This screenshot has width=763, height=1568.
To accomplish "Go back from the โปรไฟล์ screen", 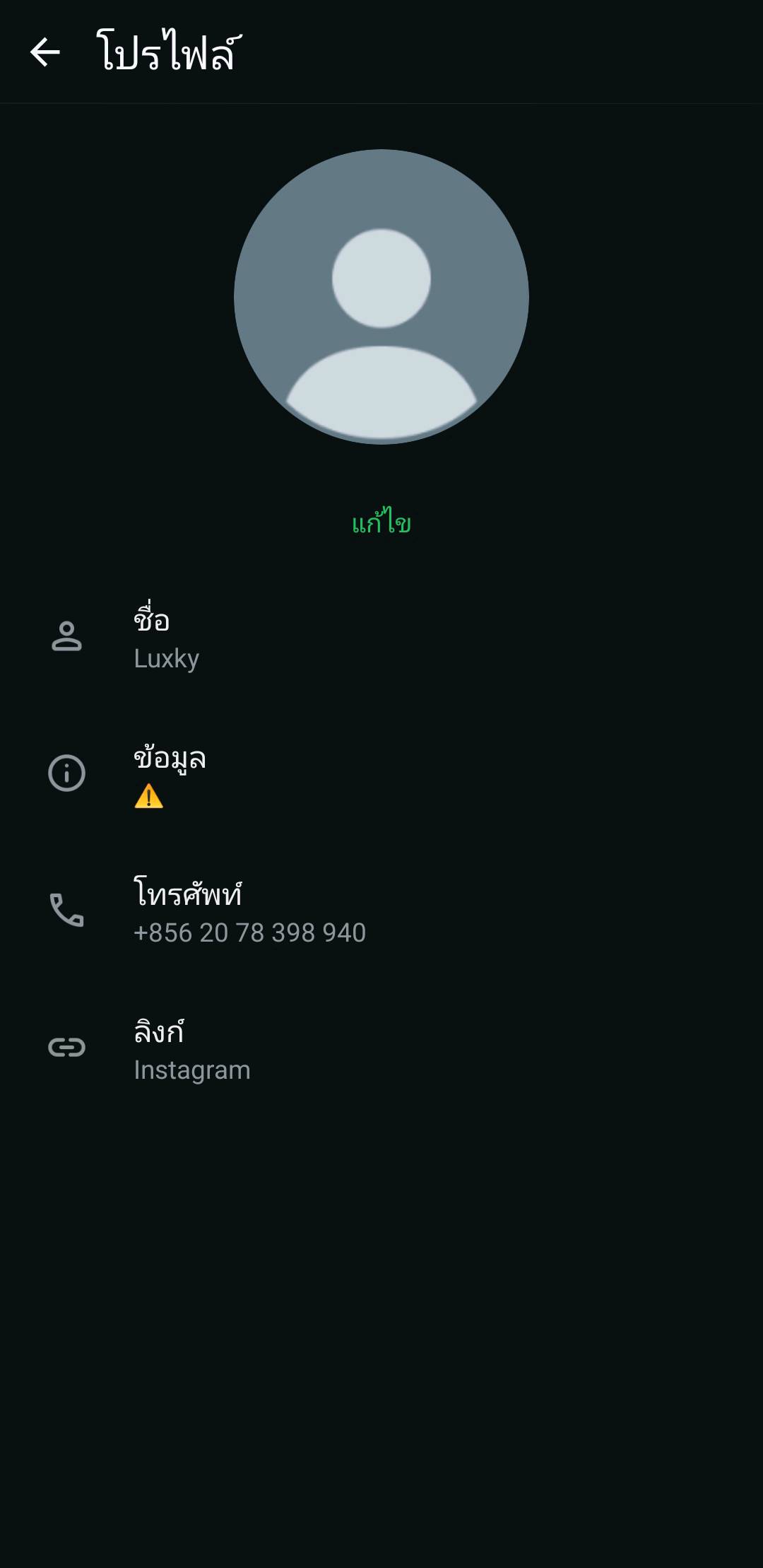I will (x=45, y=52).
